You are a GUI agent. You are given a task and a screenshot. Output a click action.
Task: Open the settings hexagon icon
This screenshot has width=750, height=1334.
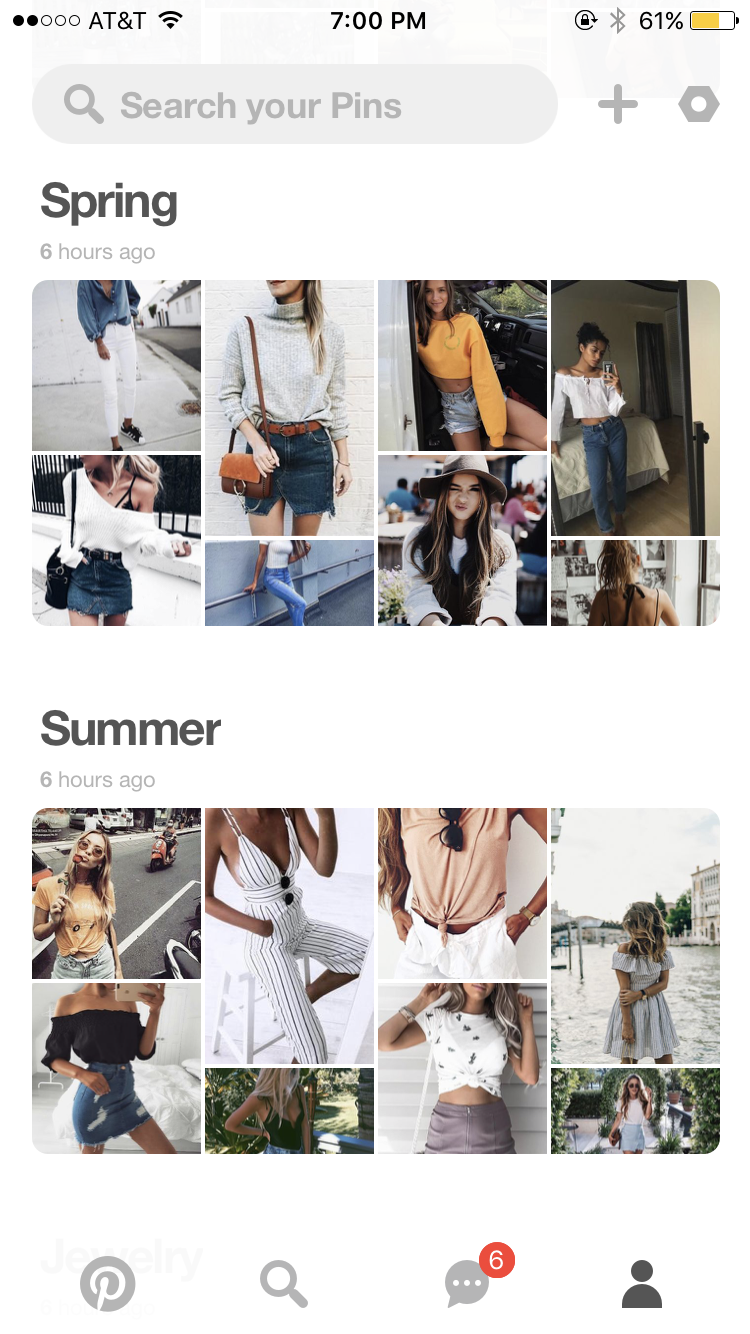click(x=698, y=105)
